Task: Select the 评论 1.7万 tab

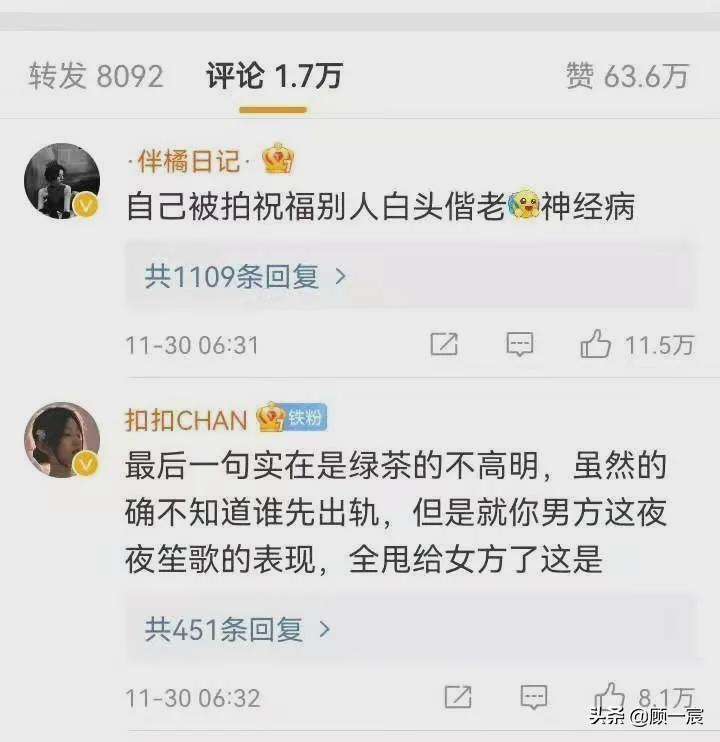Action: (x=274, y=77)
